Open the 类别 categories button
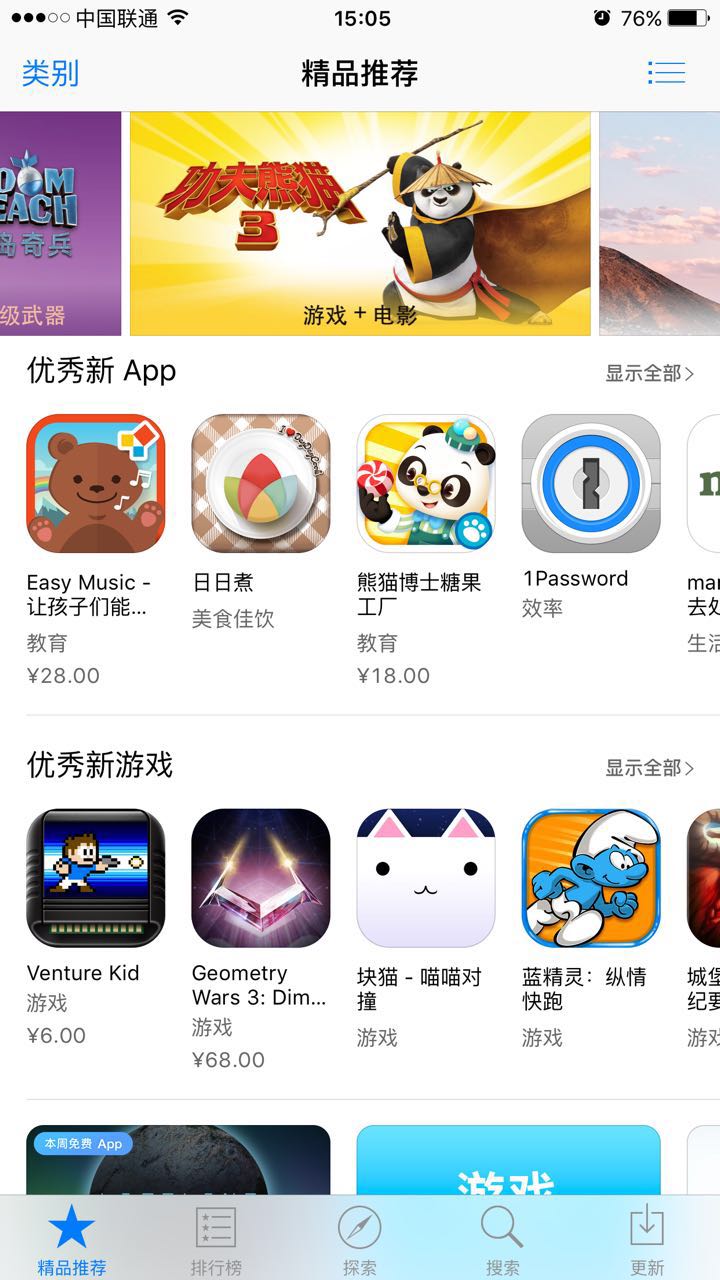 pos(50,73)
